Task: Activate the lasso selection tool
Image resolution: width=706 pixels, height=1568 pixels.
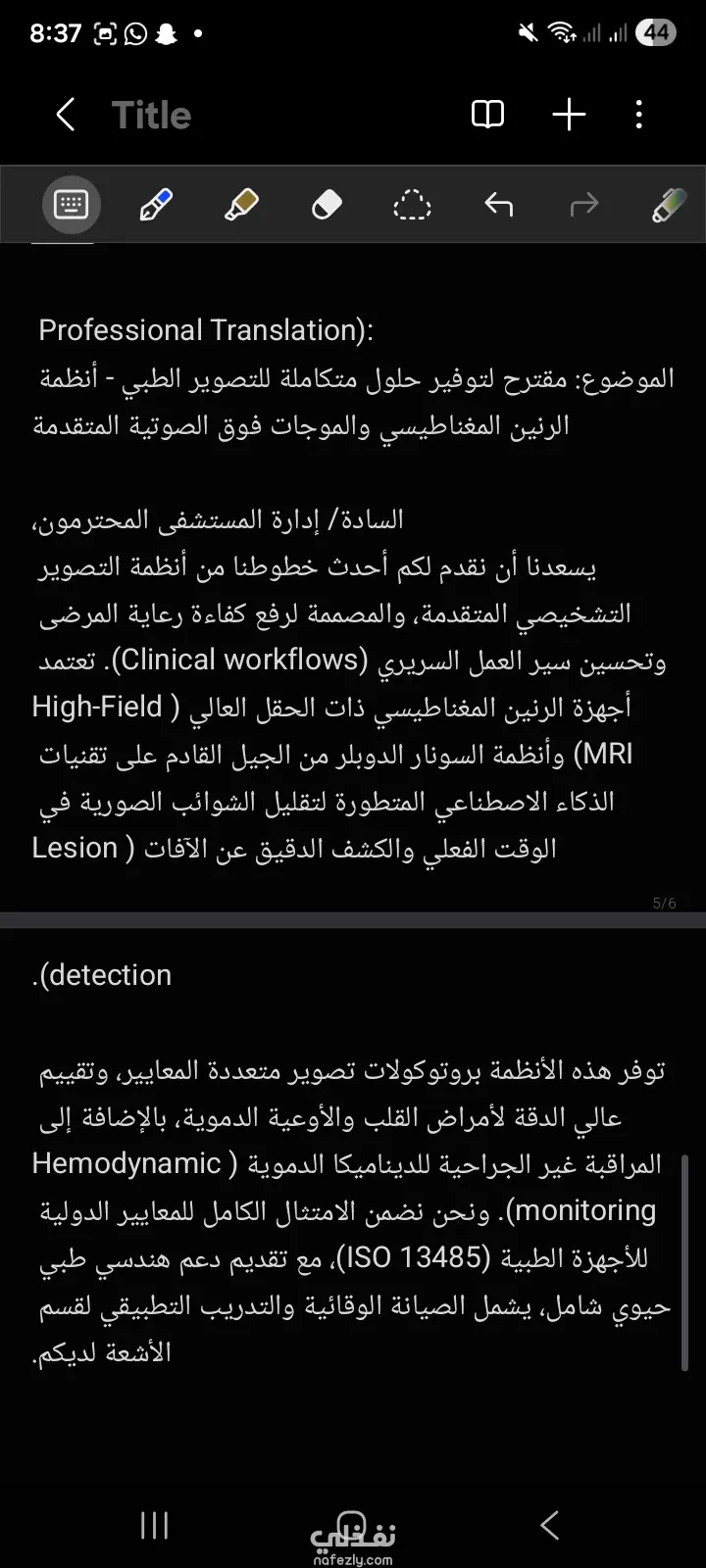Action: coord(412,205)
